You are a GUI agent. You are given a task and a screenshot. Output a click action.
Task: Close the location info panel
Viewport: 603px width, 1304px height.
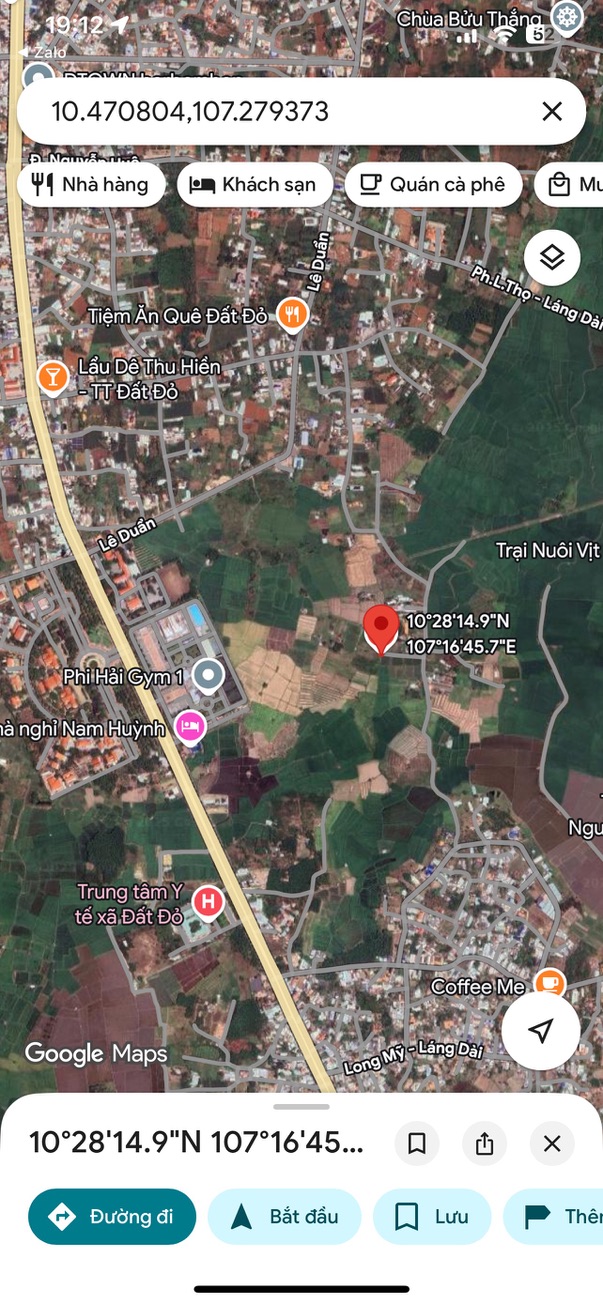552,1143
